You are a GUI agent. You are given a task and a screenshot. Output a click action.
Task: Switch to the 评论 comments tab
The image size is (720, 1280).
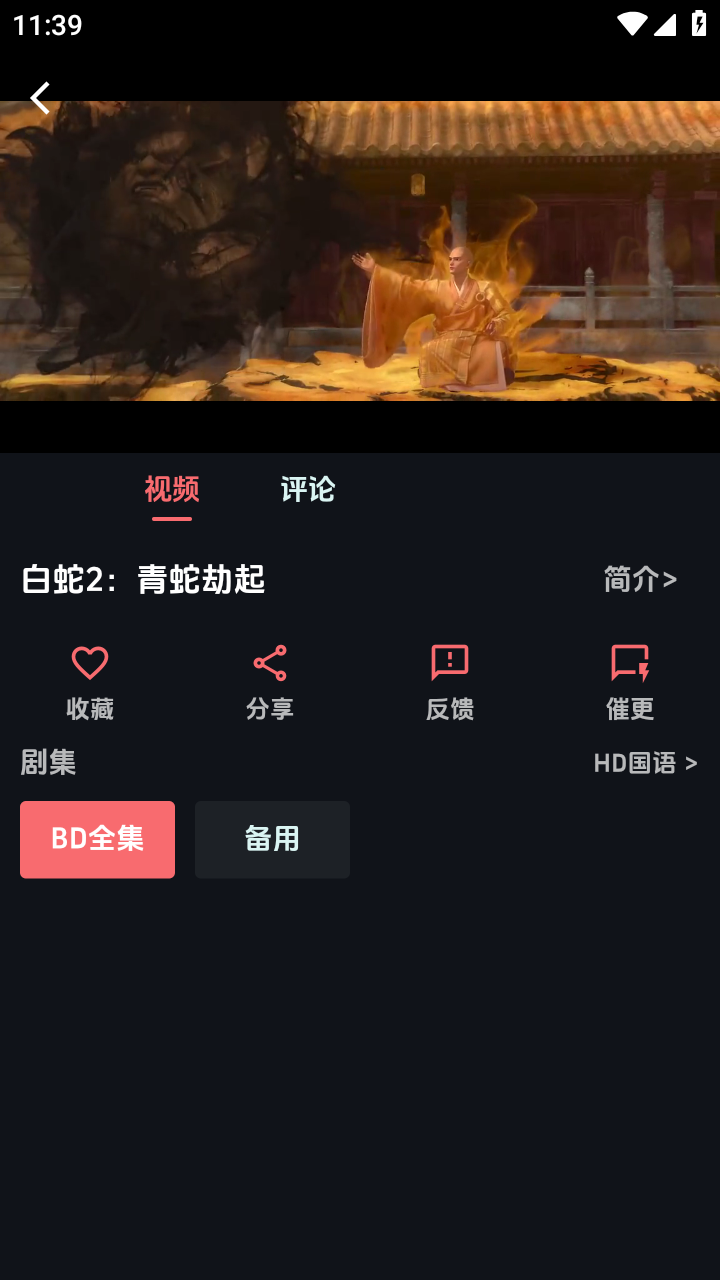coord(308,489)
